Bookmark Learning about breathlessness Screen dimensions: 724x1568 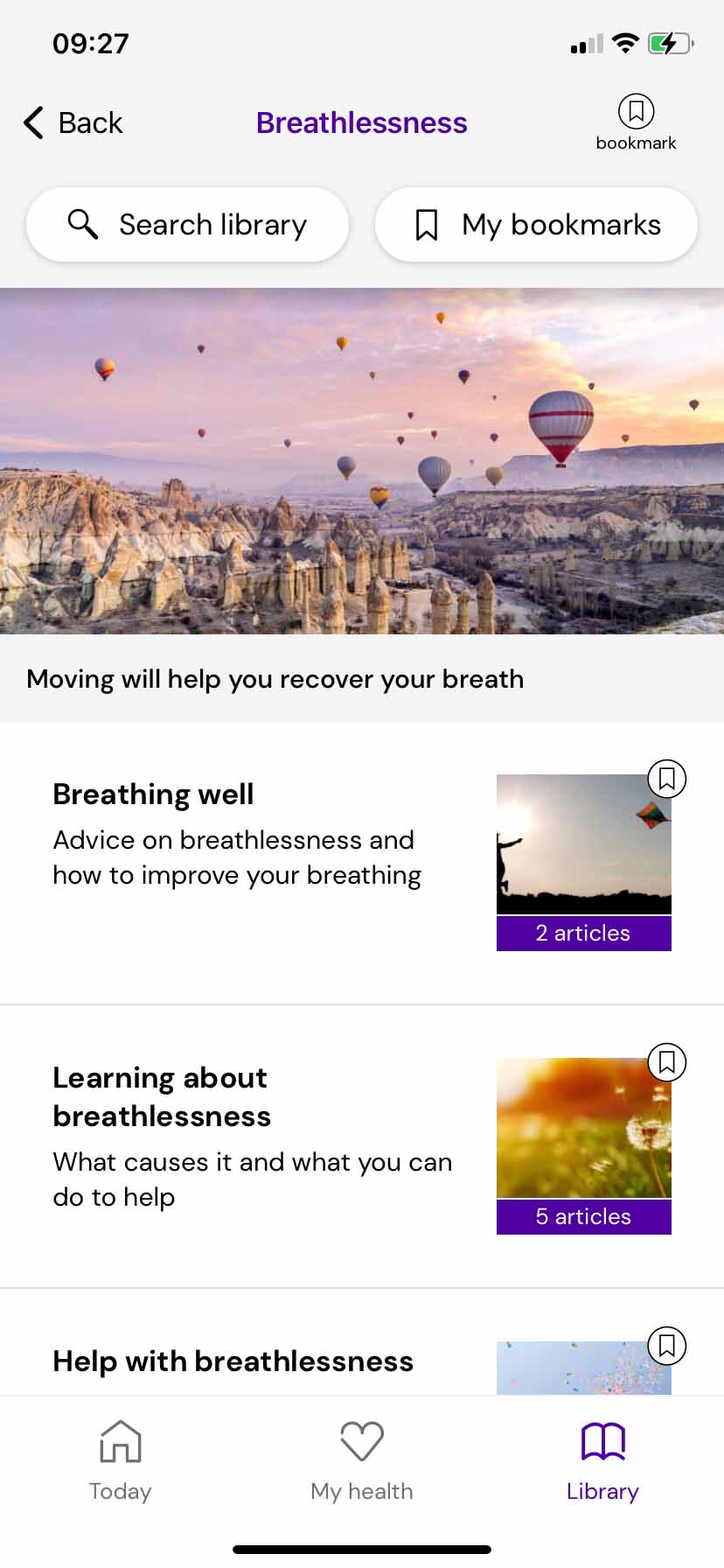click(x=666, y=1062)
